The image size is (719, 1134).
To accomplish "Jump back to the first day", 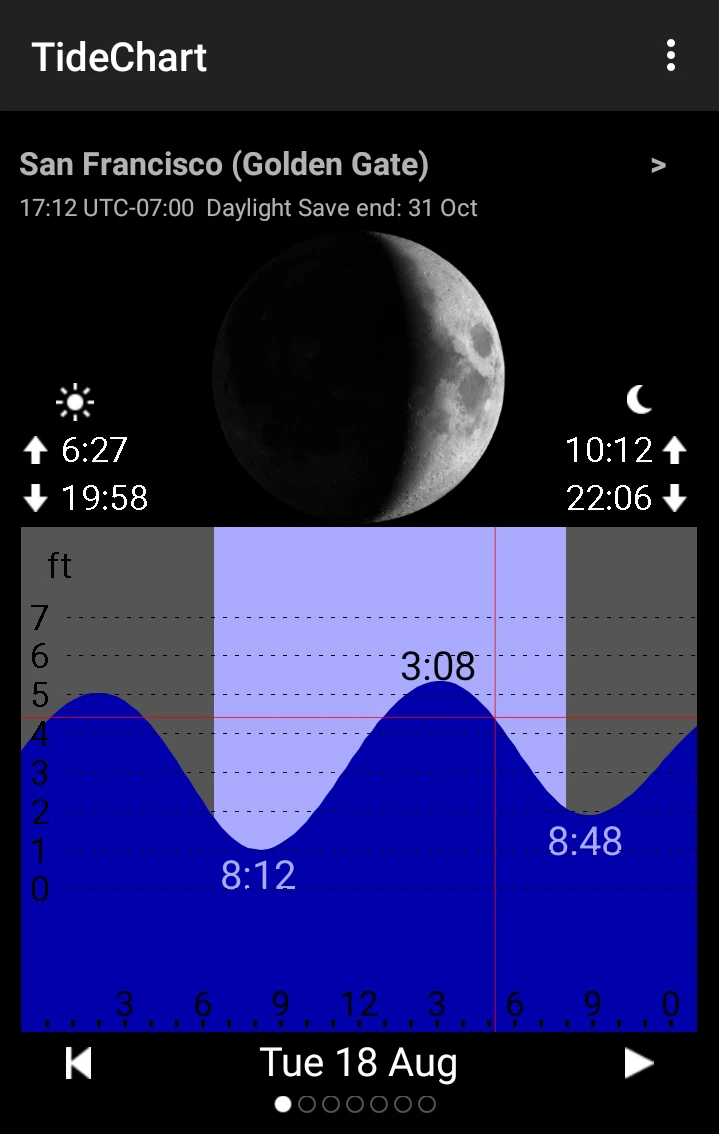I will [78, 1063].
